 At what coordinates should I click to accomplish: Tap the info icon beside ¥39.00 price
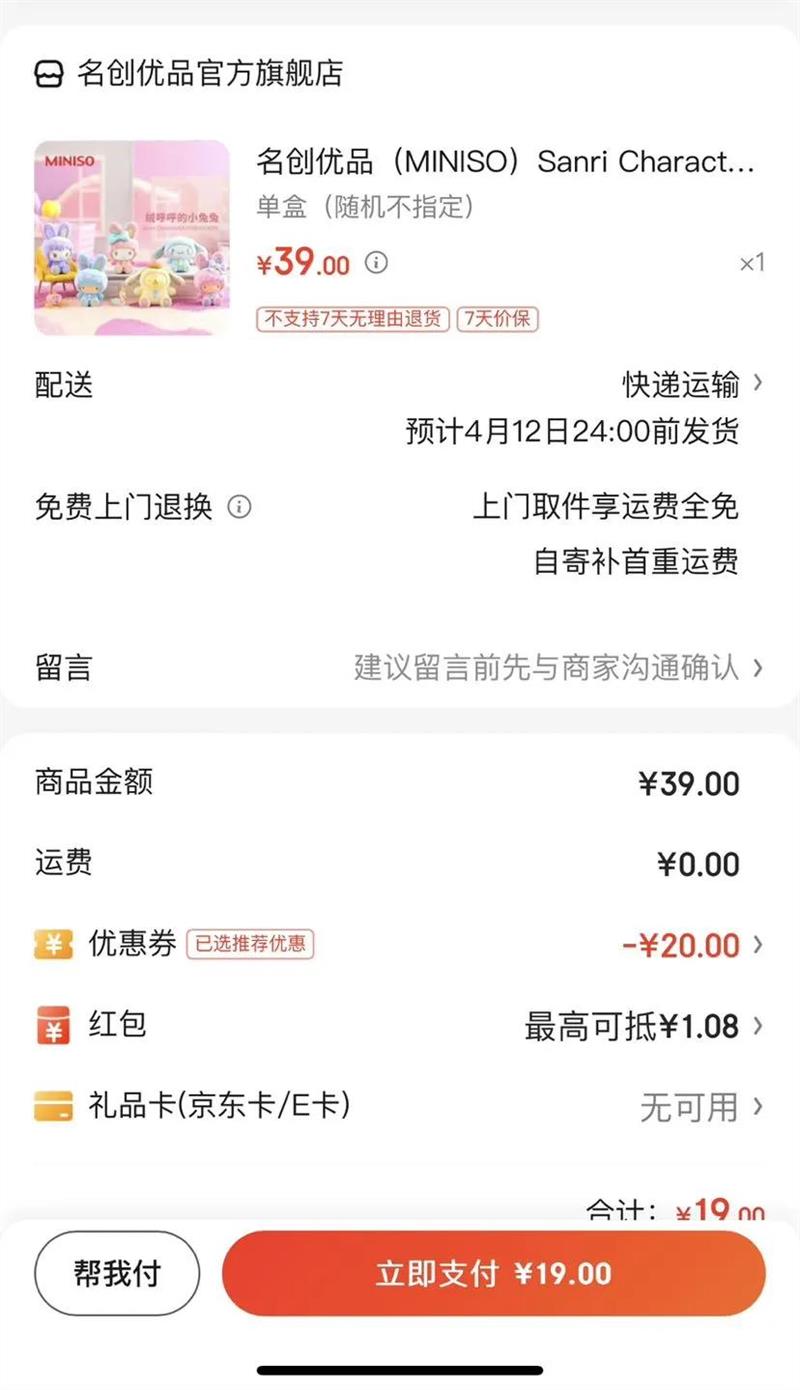(376, 263)
